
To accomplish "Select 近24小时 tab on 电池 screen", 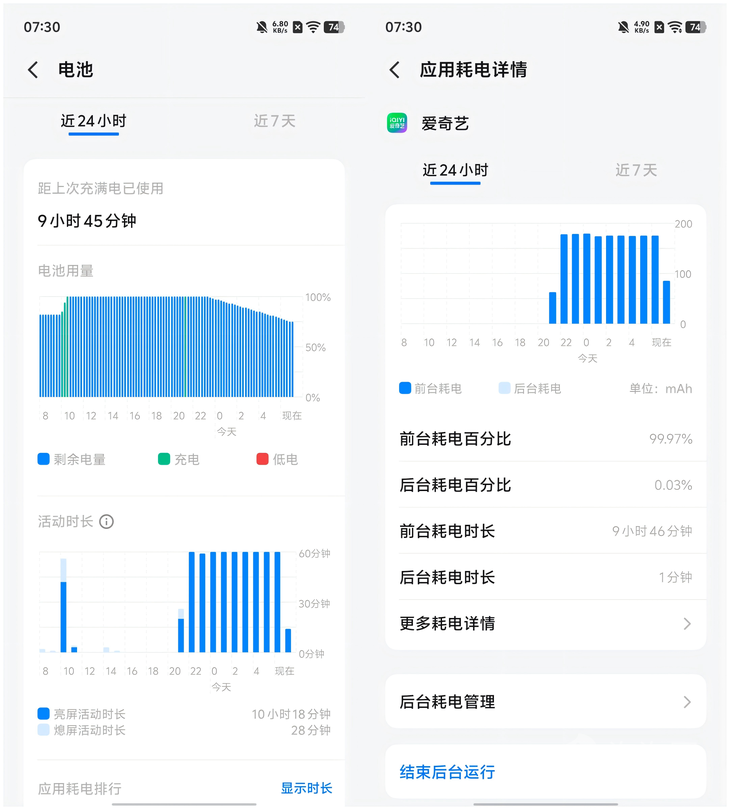I will [94, 121].
